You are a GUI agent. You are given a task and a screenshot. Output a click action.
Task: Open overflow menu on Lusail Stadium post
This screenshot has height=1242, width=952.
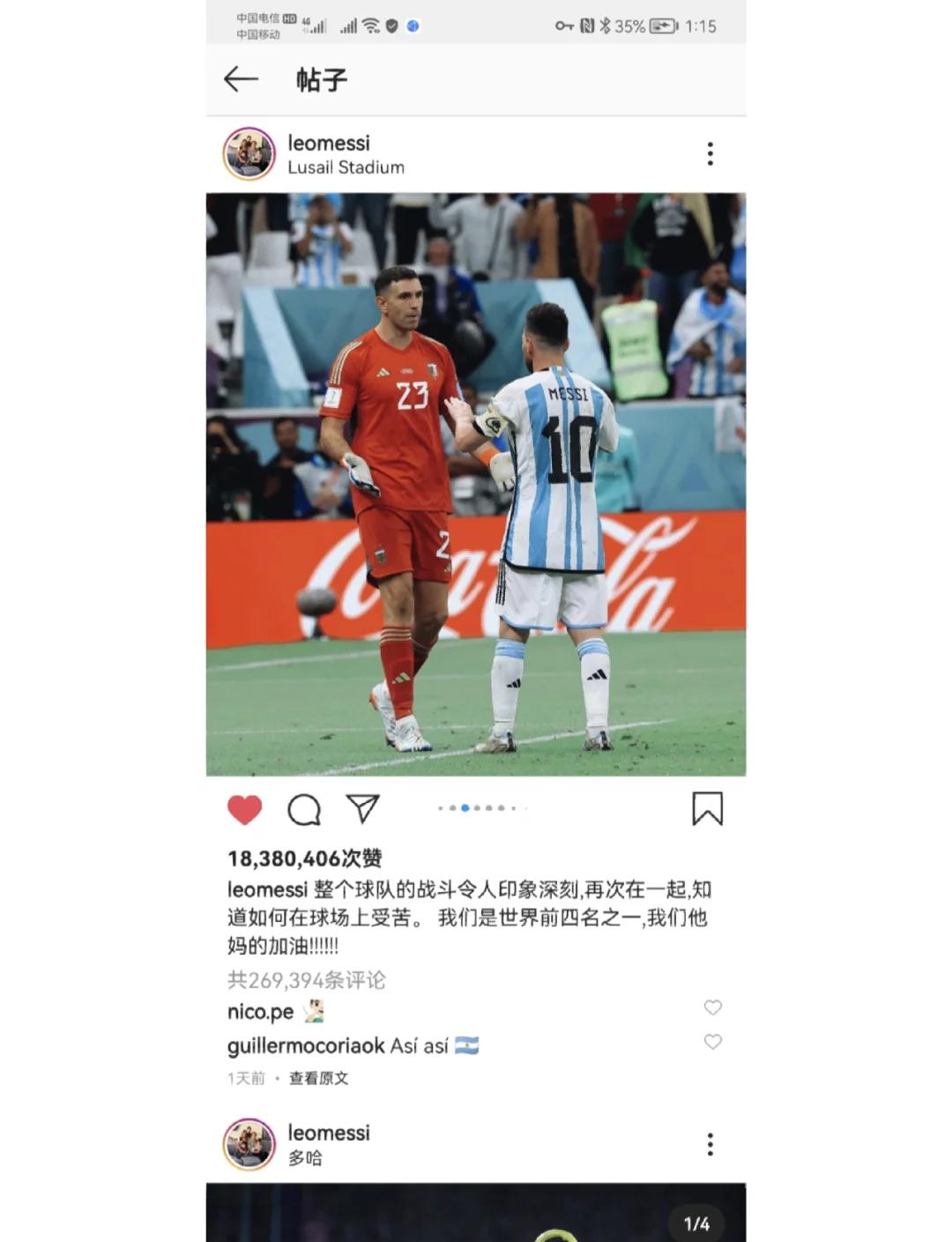point(710,154)
